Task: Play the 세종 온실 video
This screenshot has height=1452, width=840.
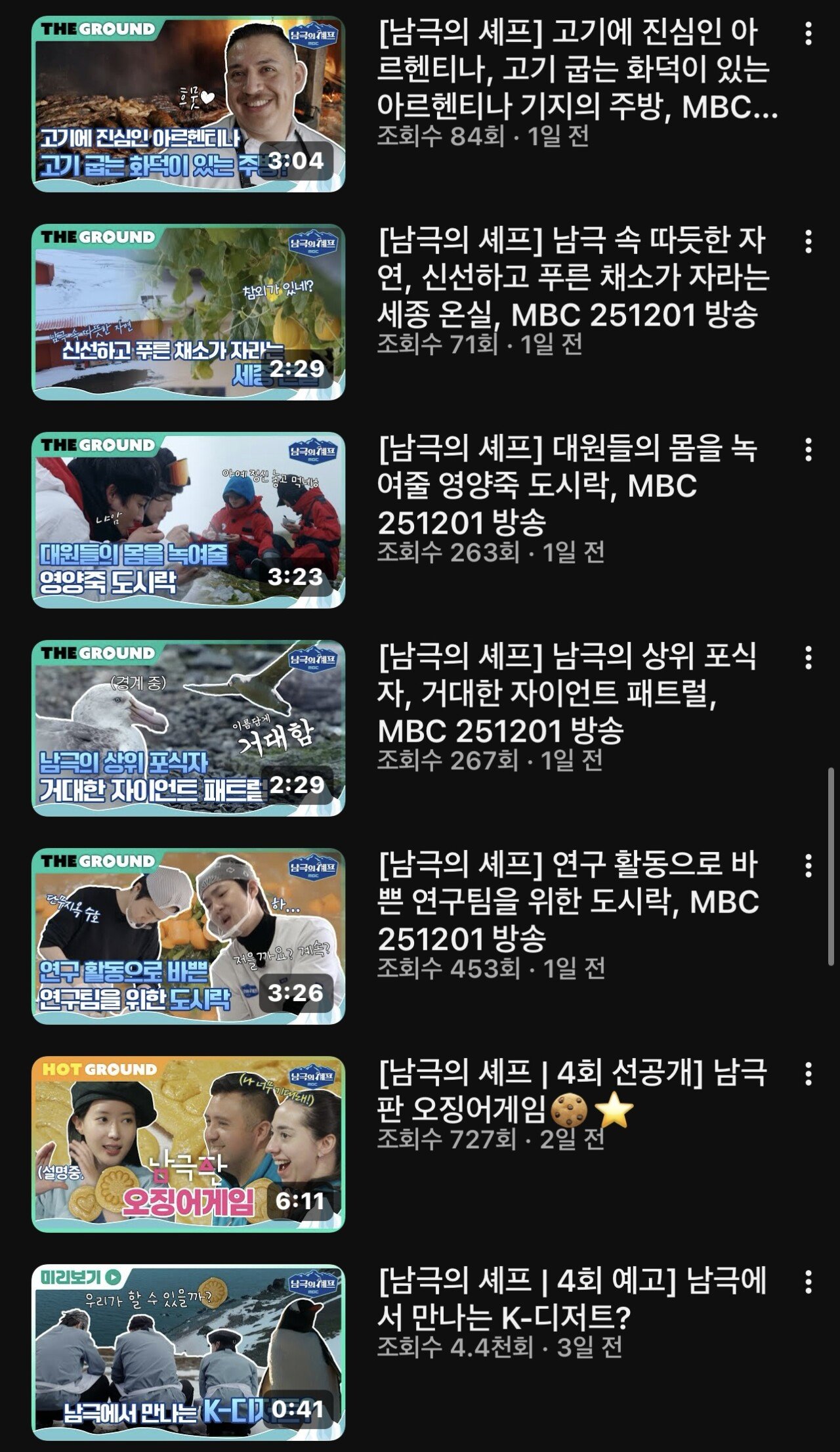Action: (x=188, y=312)
